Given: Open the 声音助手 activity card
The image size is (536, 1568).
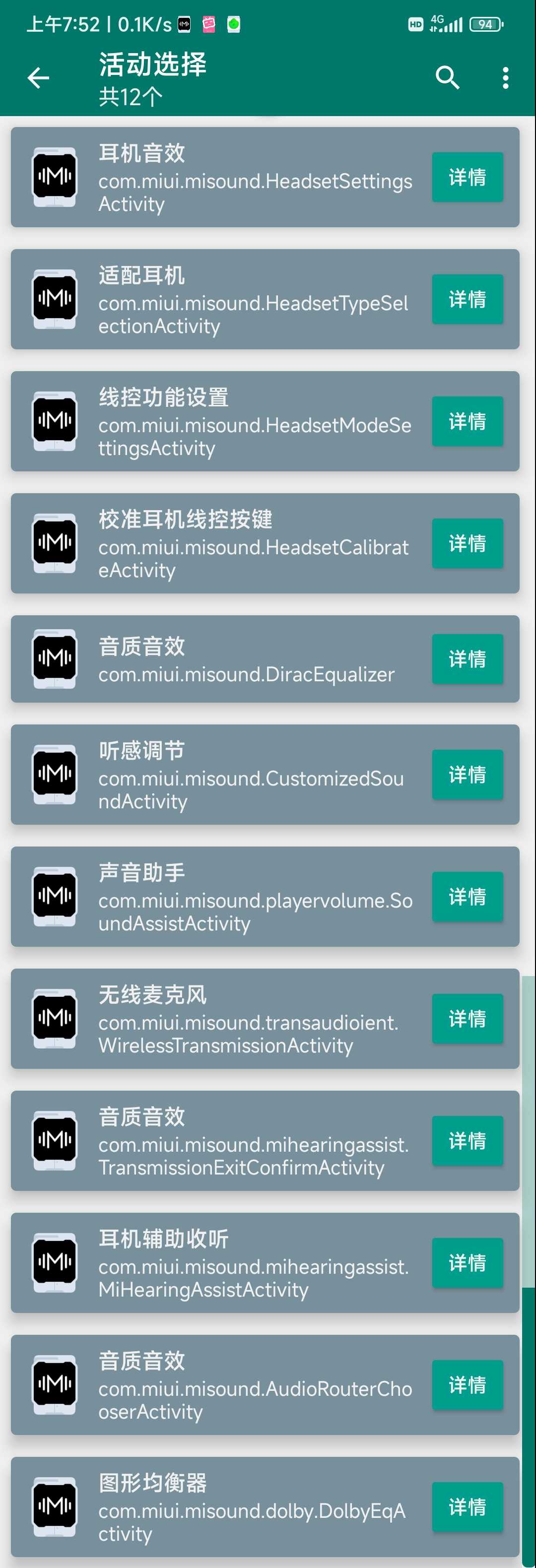Looking at the screenshot, I should click(x=244, y=897).
